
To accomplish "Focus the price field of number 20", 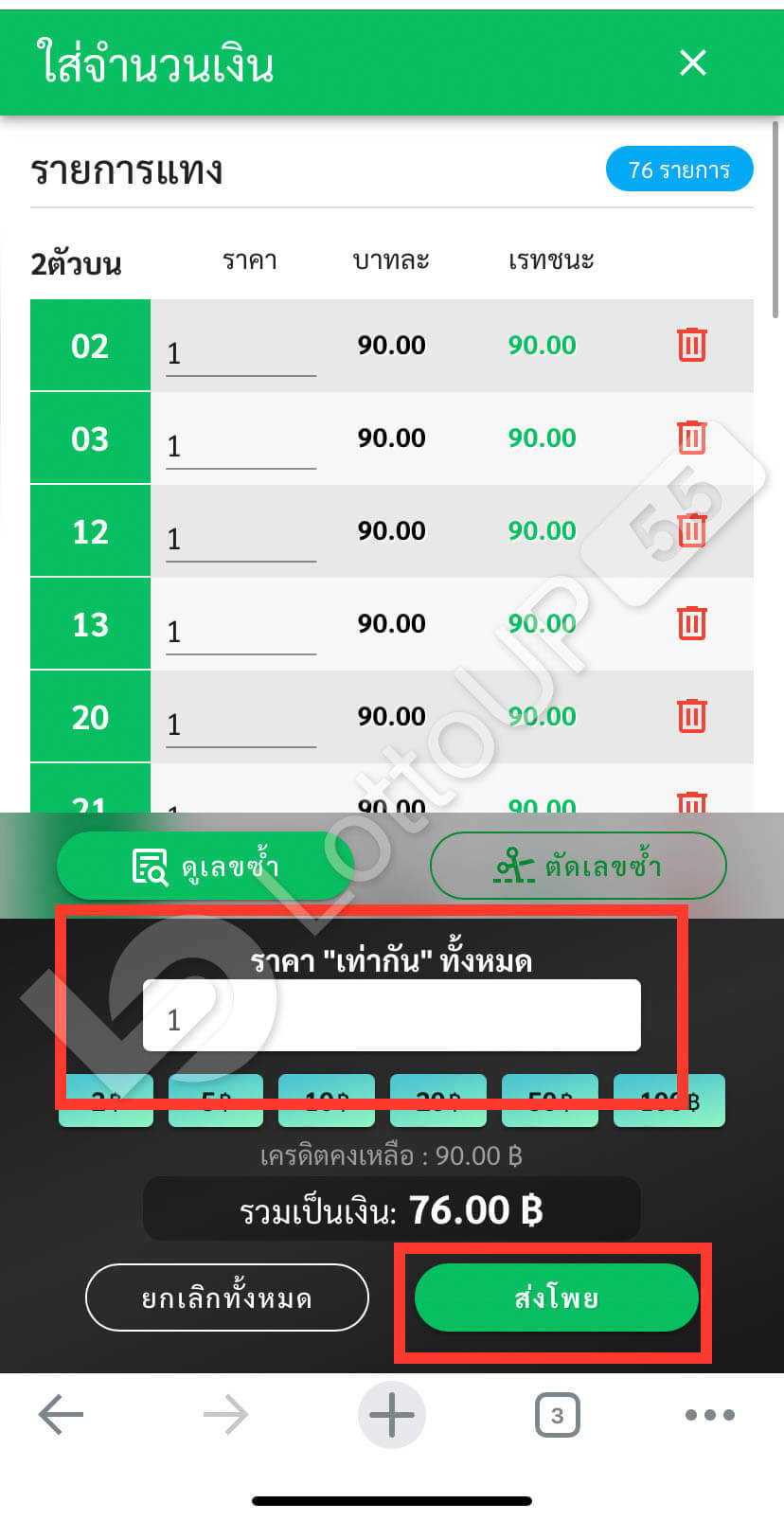I will click(241, 725).
